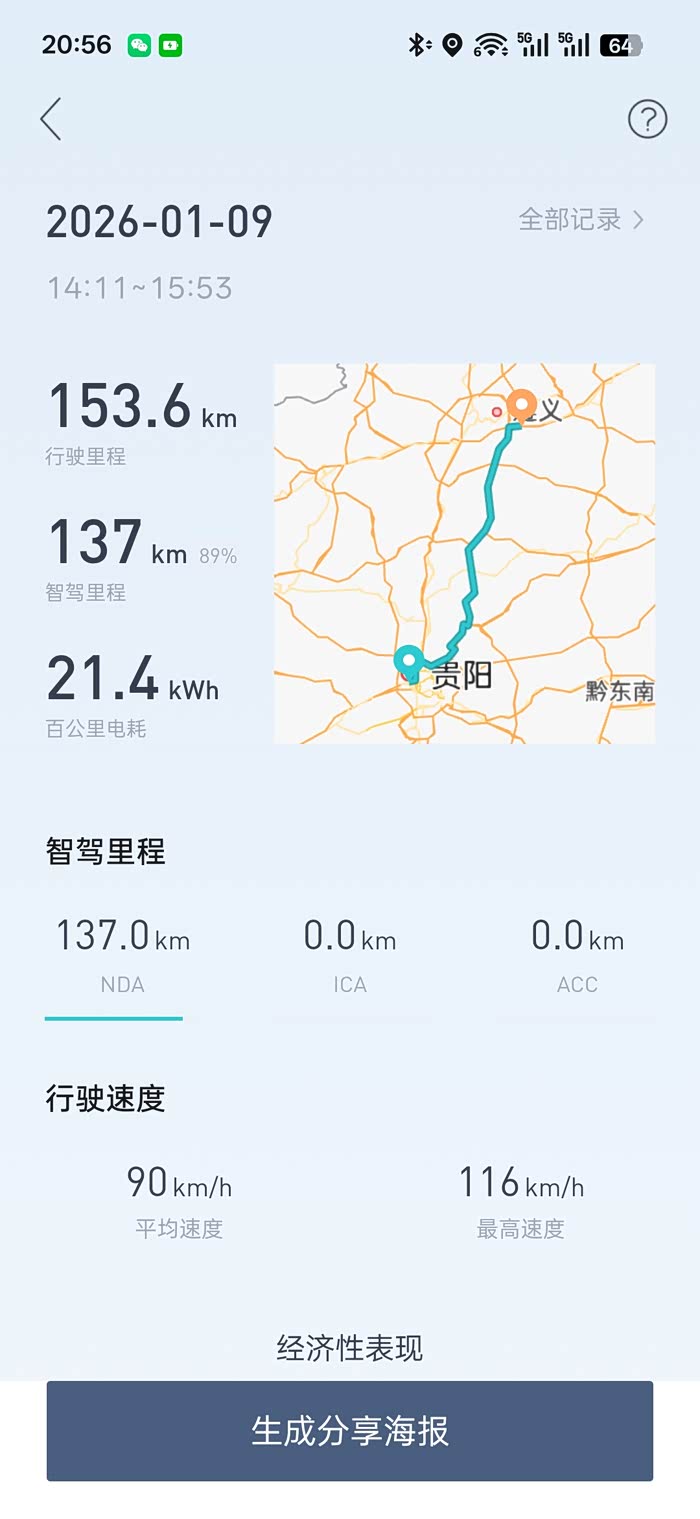Tap the 生成分享海报 button
700x1519 pixels.
point(350,1431)
